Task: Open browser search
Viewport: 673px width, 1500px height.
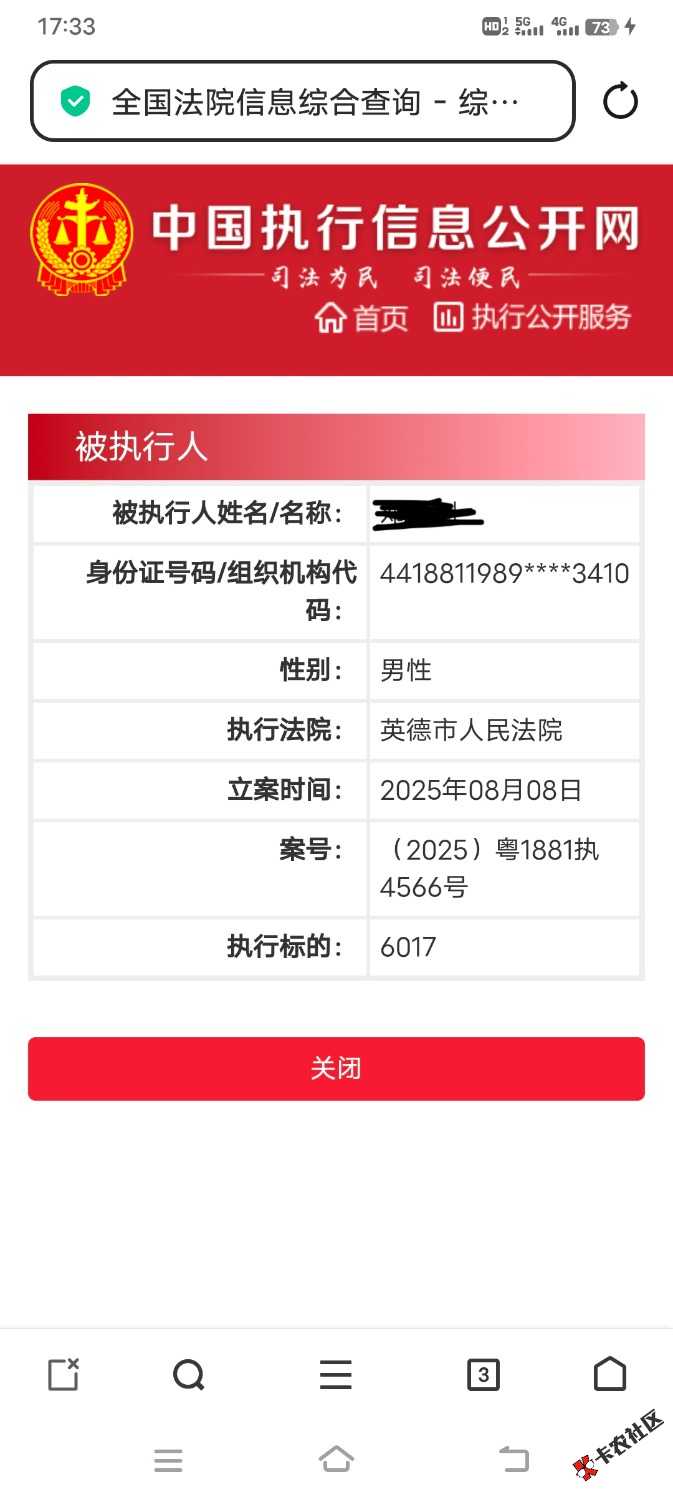Action: (188, 1375)
